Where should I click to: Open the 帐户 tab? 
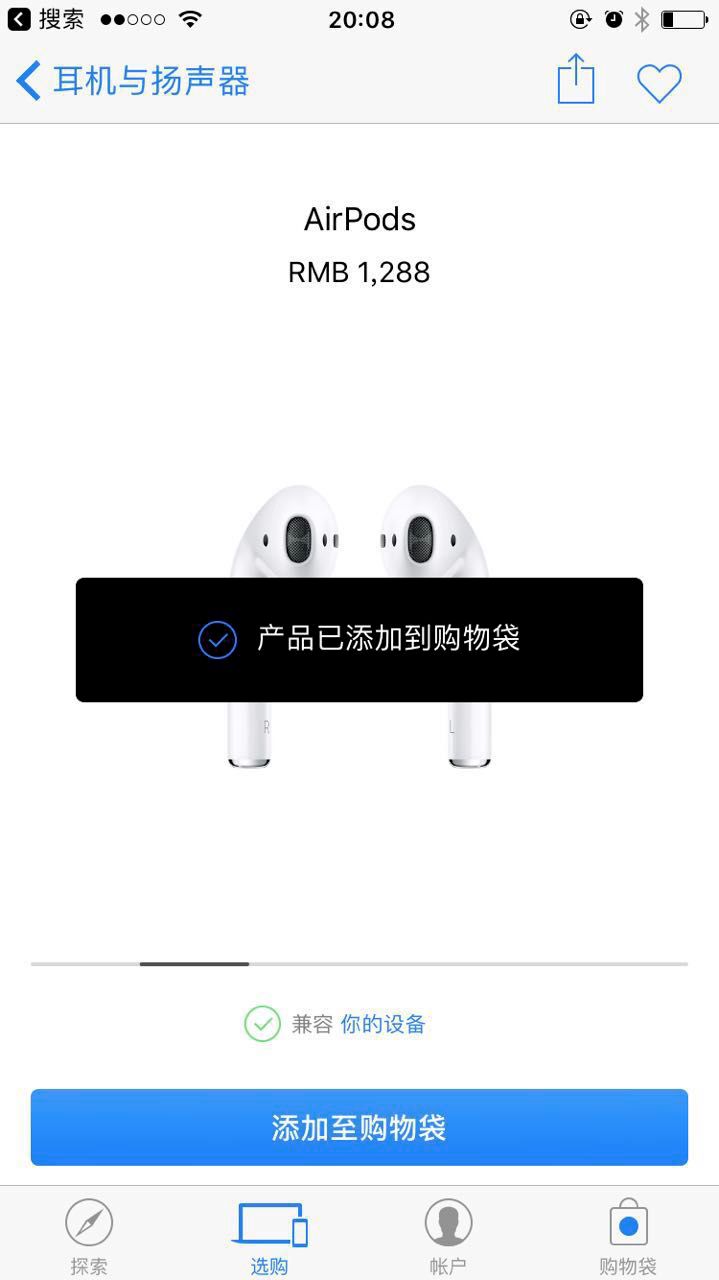tap(448, 1237)
